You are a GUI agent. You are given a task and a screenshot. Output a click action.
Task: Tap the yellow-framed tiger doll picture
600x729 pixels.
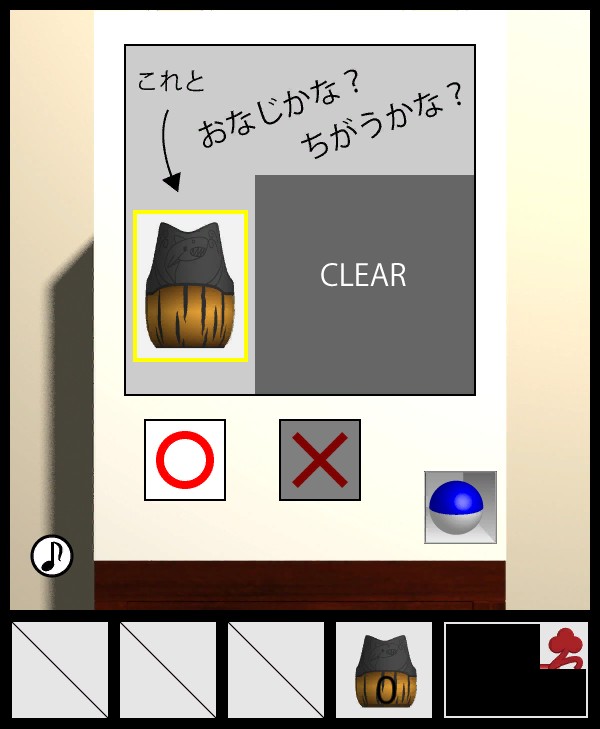(x=190, y=286)
